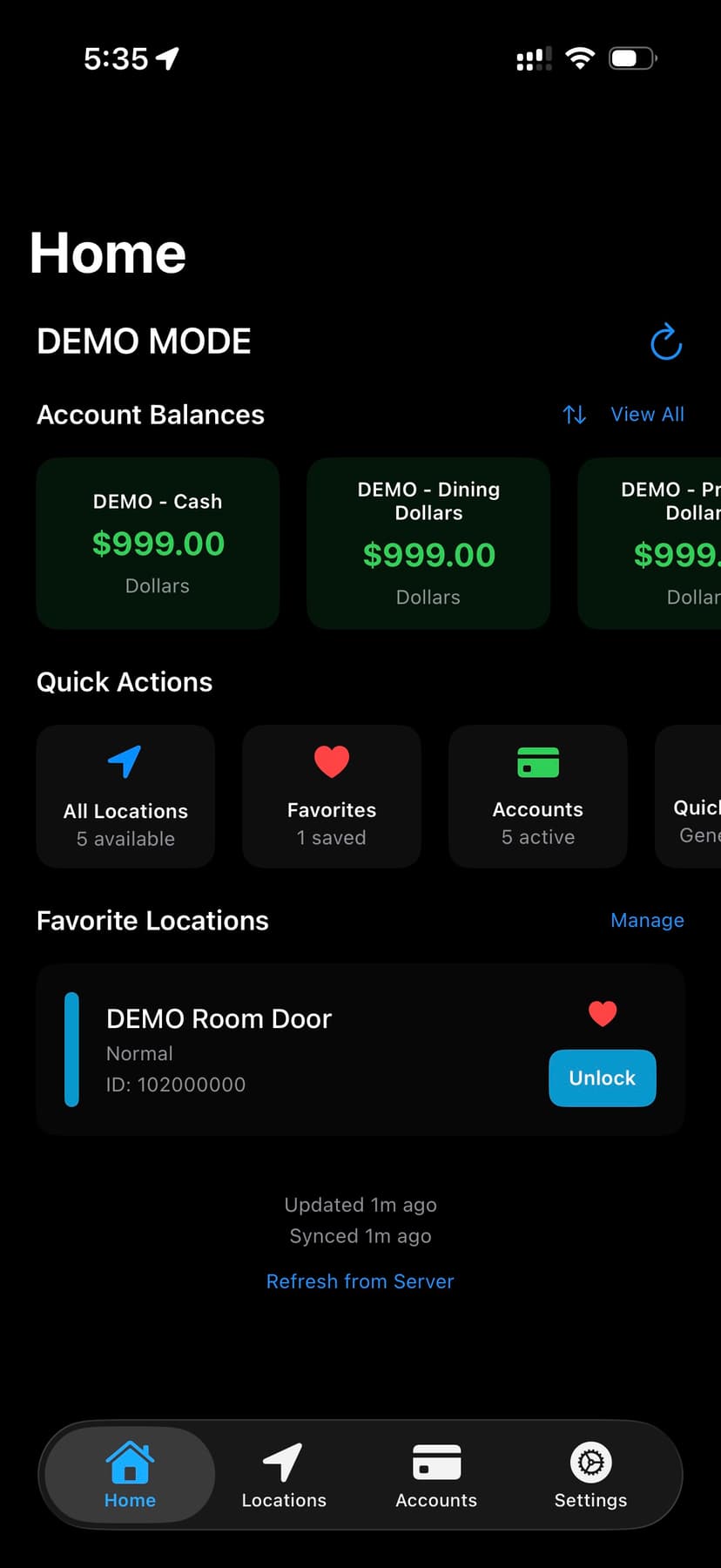
Task: Open the DEMO - Dining Dollars card
Action: pos(428,543)
